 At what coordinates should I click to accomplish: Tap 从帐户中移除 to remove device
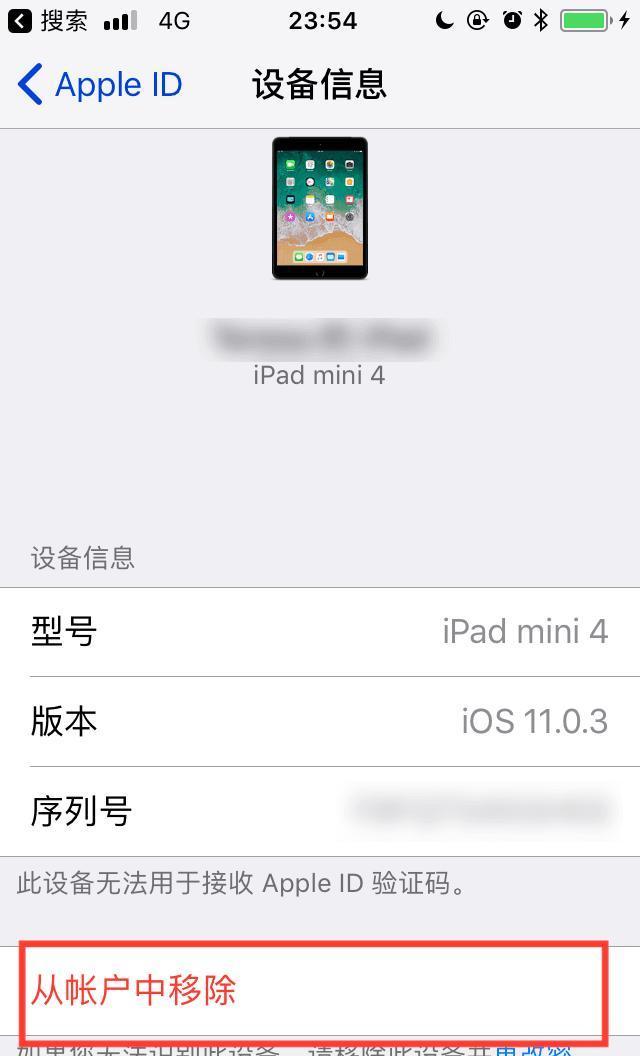click(134, 990)
